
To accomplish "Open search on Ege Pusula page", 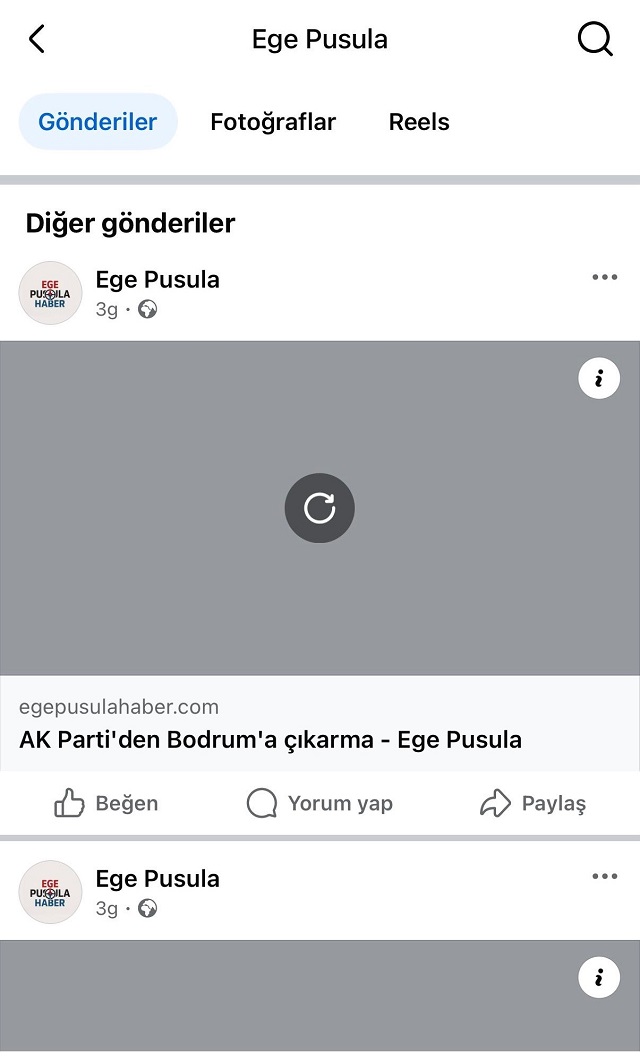I will (x=595, y=40).
